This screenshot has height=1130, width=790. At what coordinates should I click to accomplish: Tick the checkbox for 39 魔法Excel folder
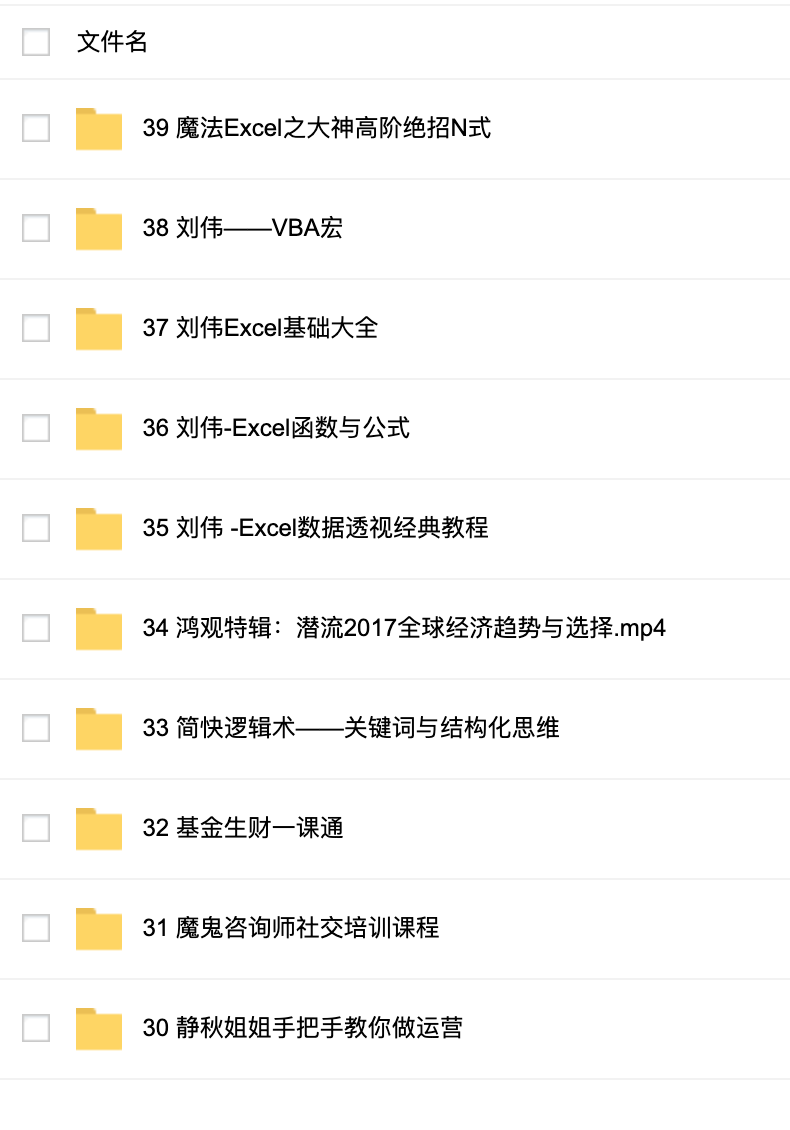[36, 128]
